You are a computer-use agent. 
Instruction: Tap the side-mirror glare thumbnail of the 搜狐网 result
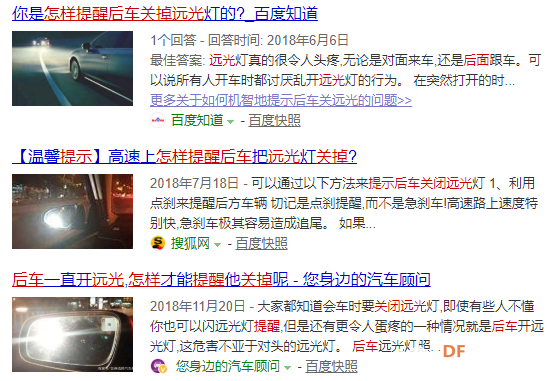point(72,212)
